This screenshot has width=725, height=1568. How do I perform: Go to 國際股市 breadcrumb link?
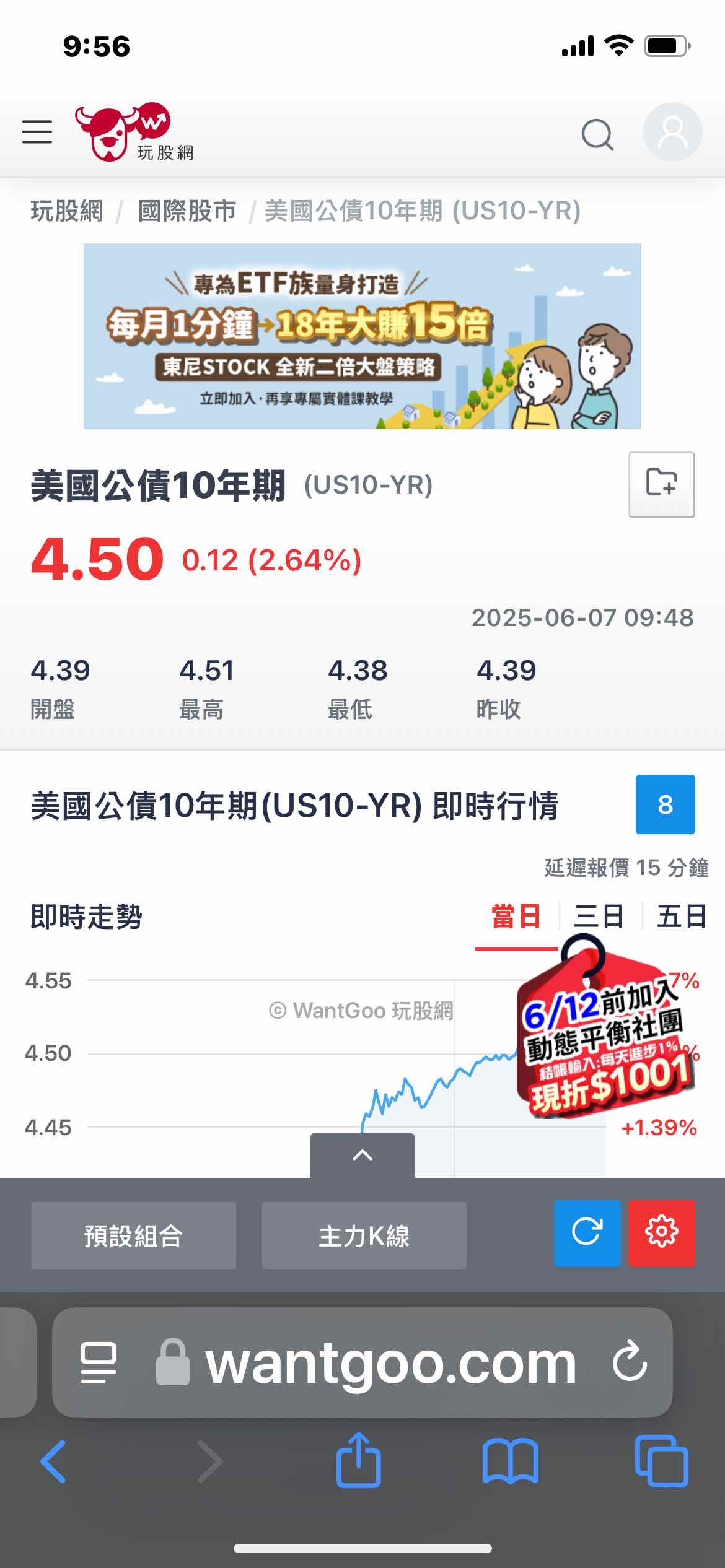click(x=187, y=211)
